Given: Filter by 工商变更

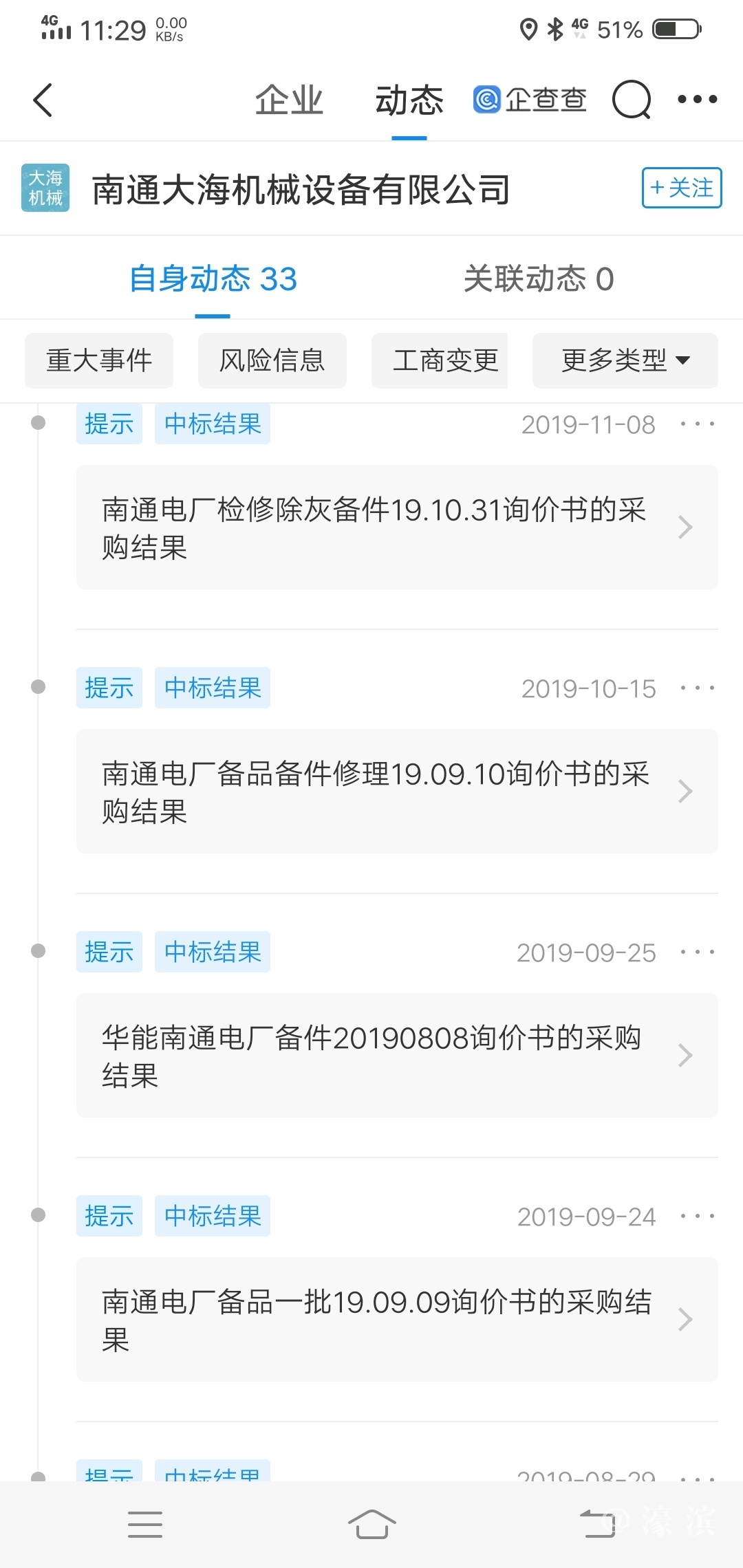Looking at the screenshot, I should point(444,360).
